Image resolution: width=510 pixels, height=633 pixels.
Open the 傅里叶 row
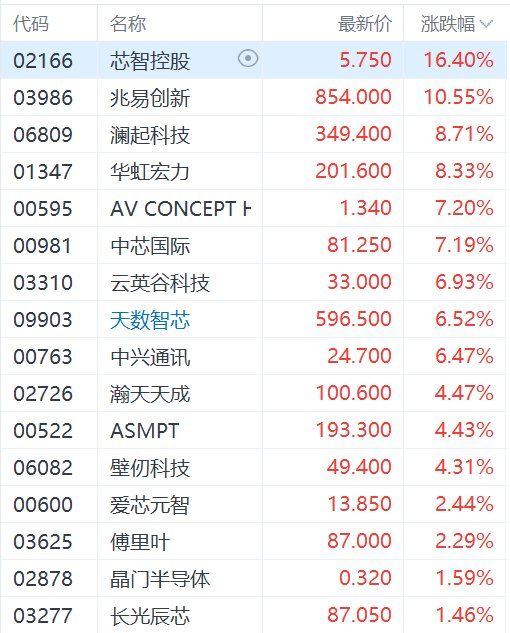(x=254, y=541)
